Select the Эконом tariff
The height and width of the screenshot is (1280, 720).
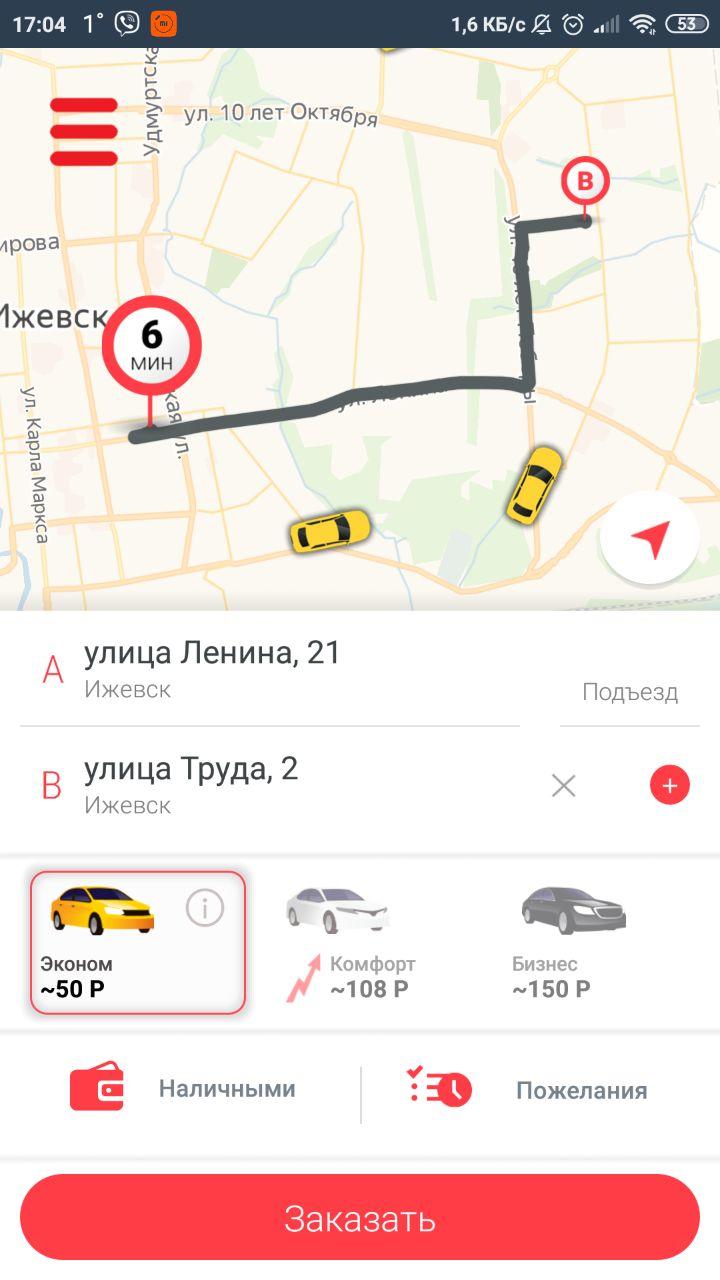point(110,942)
